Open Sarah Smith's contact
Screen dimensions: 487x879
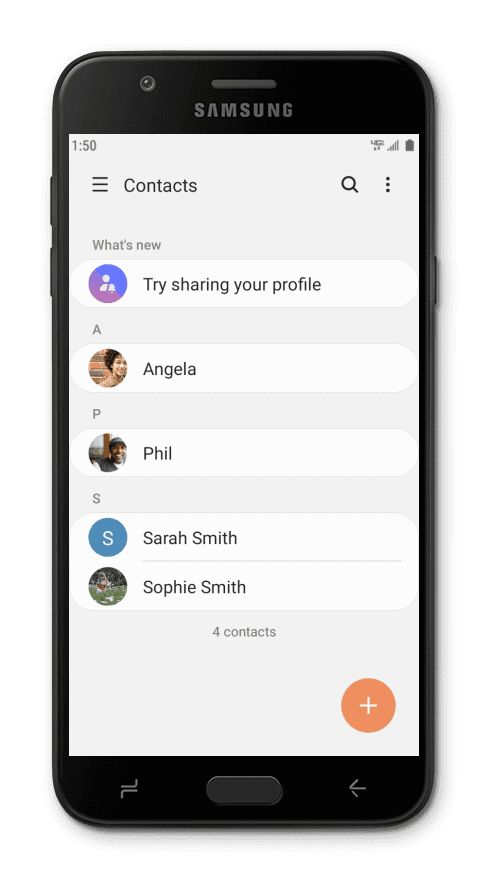[244, 537]
